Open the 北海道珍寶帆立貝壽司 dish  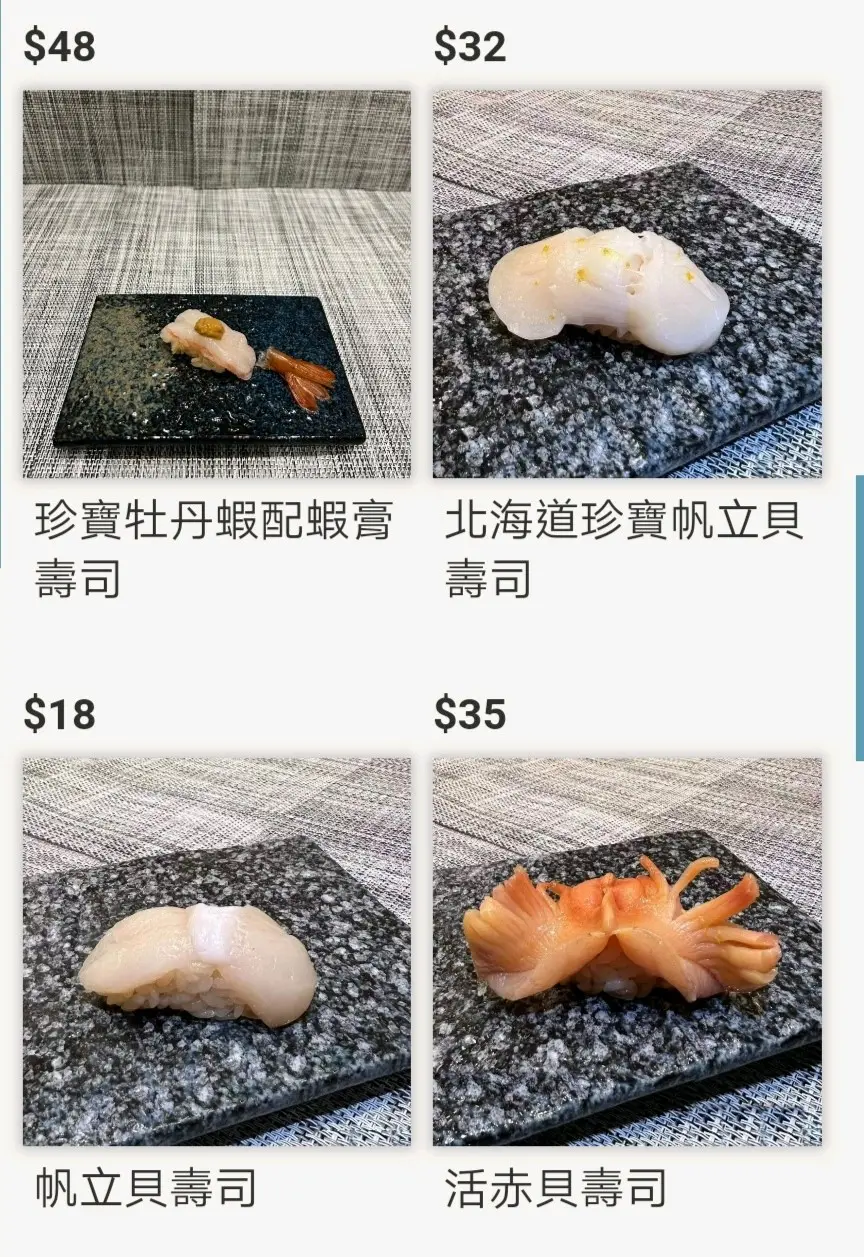[x=627, y=284]
